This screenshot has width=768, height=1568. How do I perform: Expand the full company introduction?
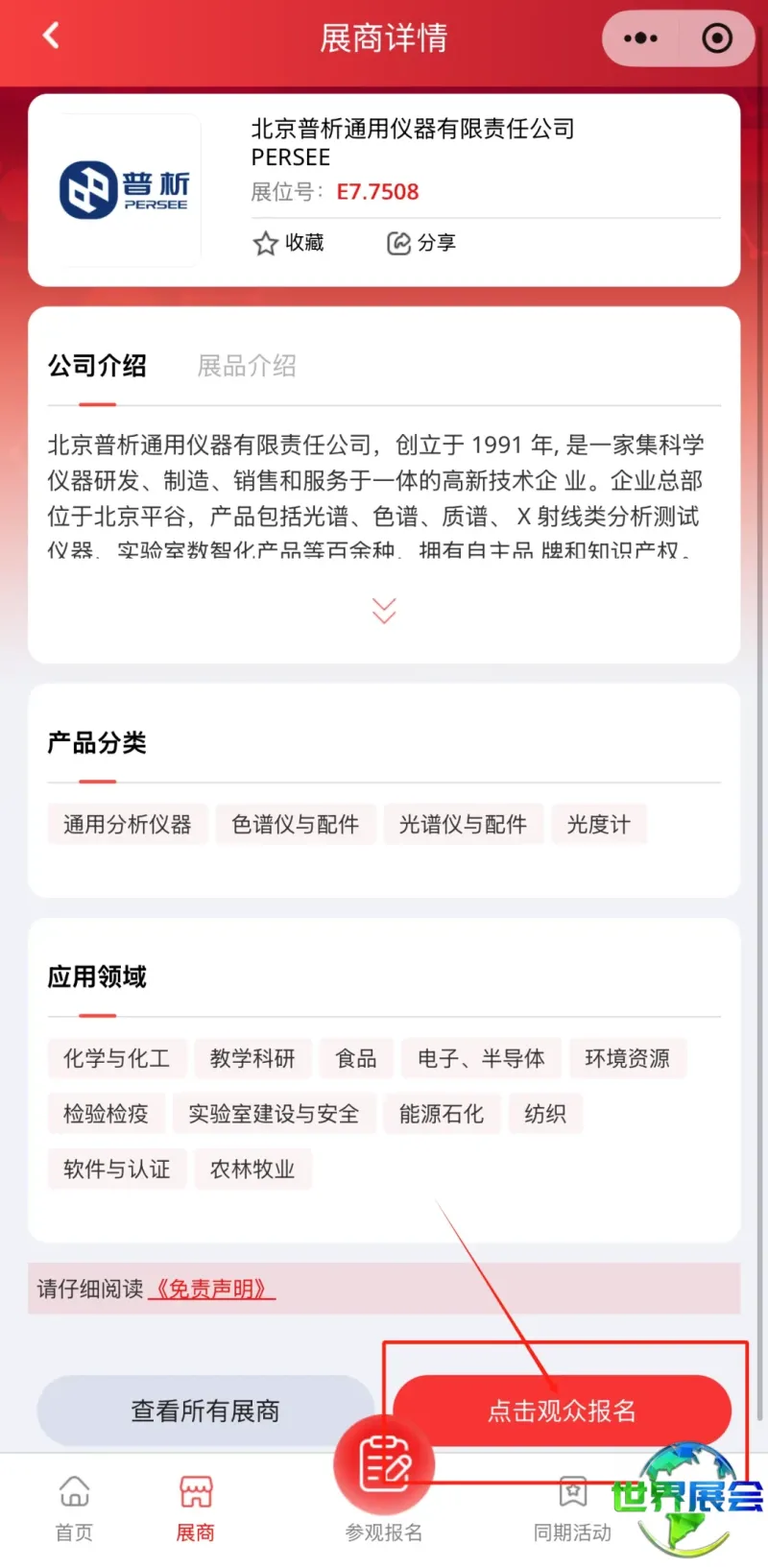(384, 611)
